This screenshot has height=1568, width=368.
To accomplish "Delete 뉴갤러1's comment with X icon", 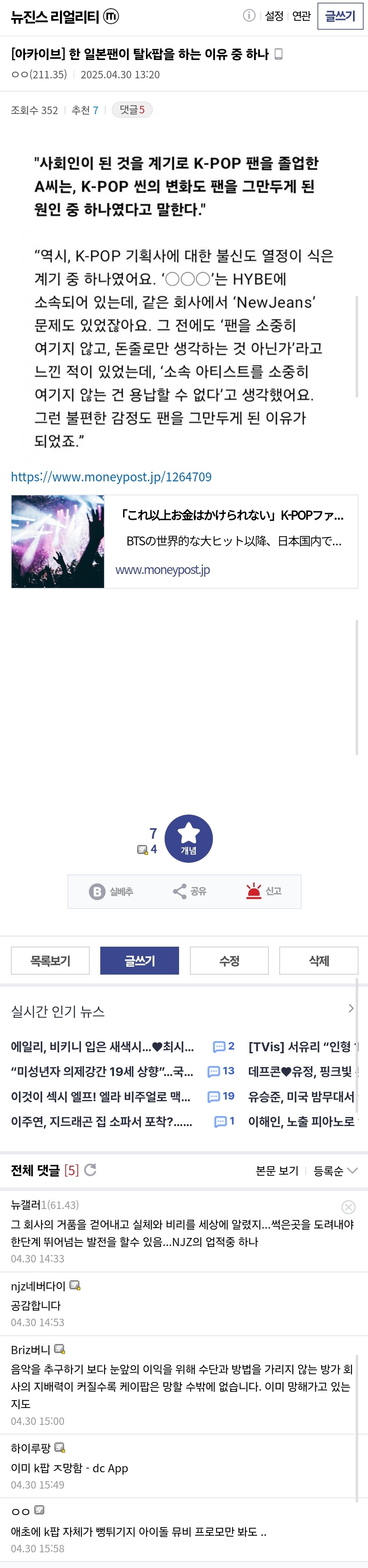I will pos(349,1207).
